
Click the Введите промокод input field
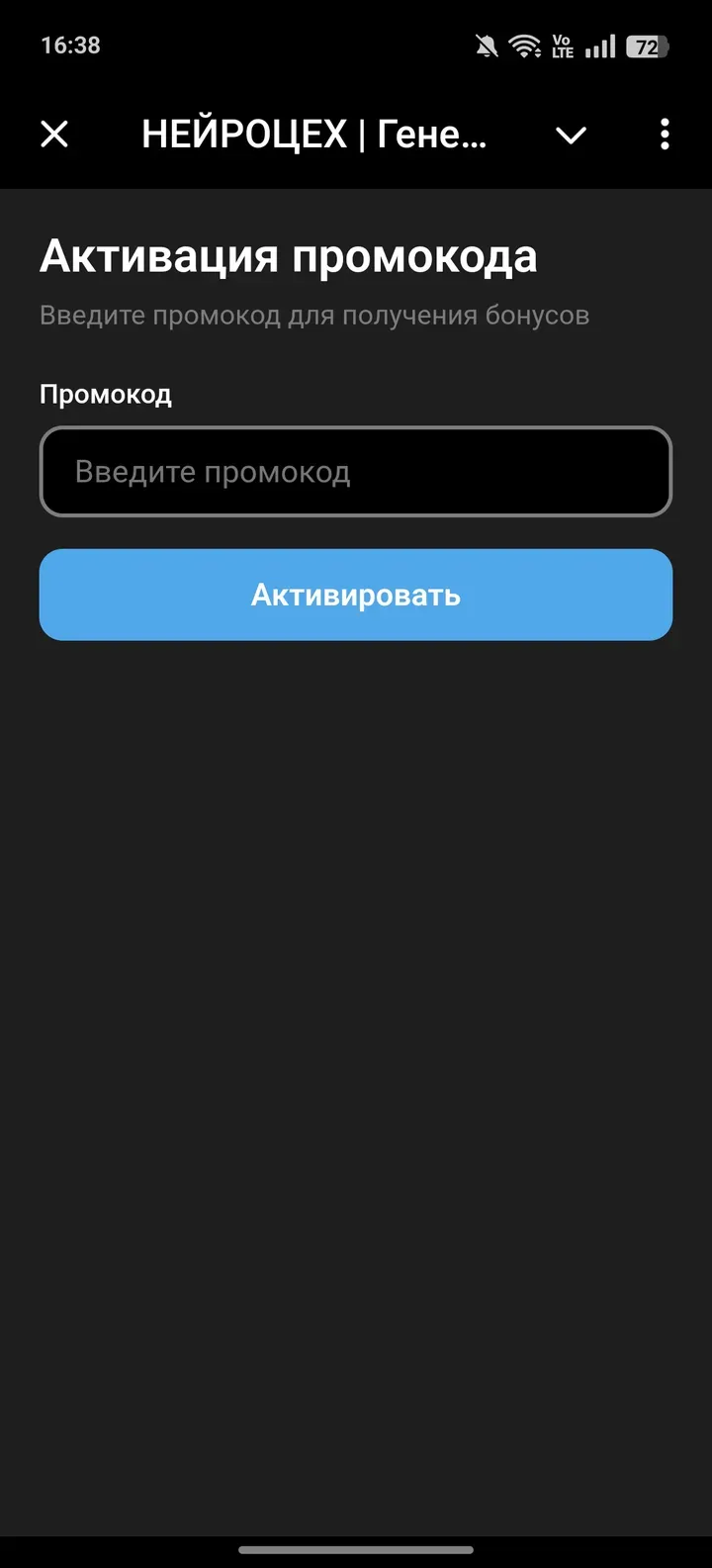pyautogui.click(x=356, y=472)
